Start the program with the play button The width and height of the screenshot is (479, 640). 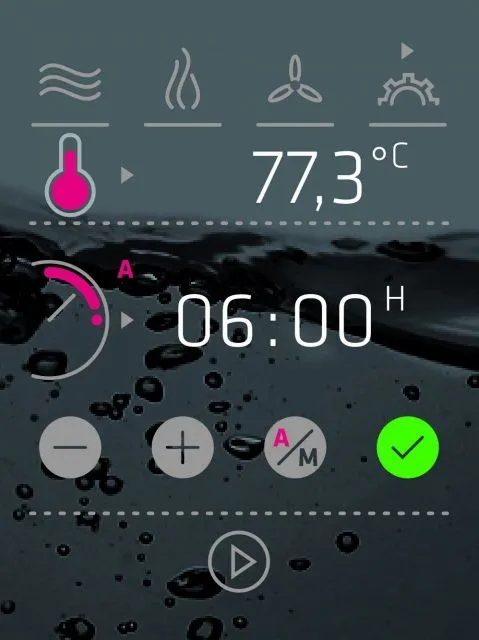pos(239,562)
